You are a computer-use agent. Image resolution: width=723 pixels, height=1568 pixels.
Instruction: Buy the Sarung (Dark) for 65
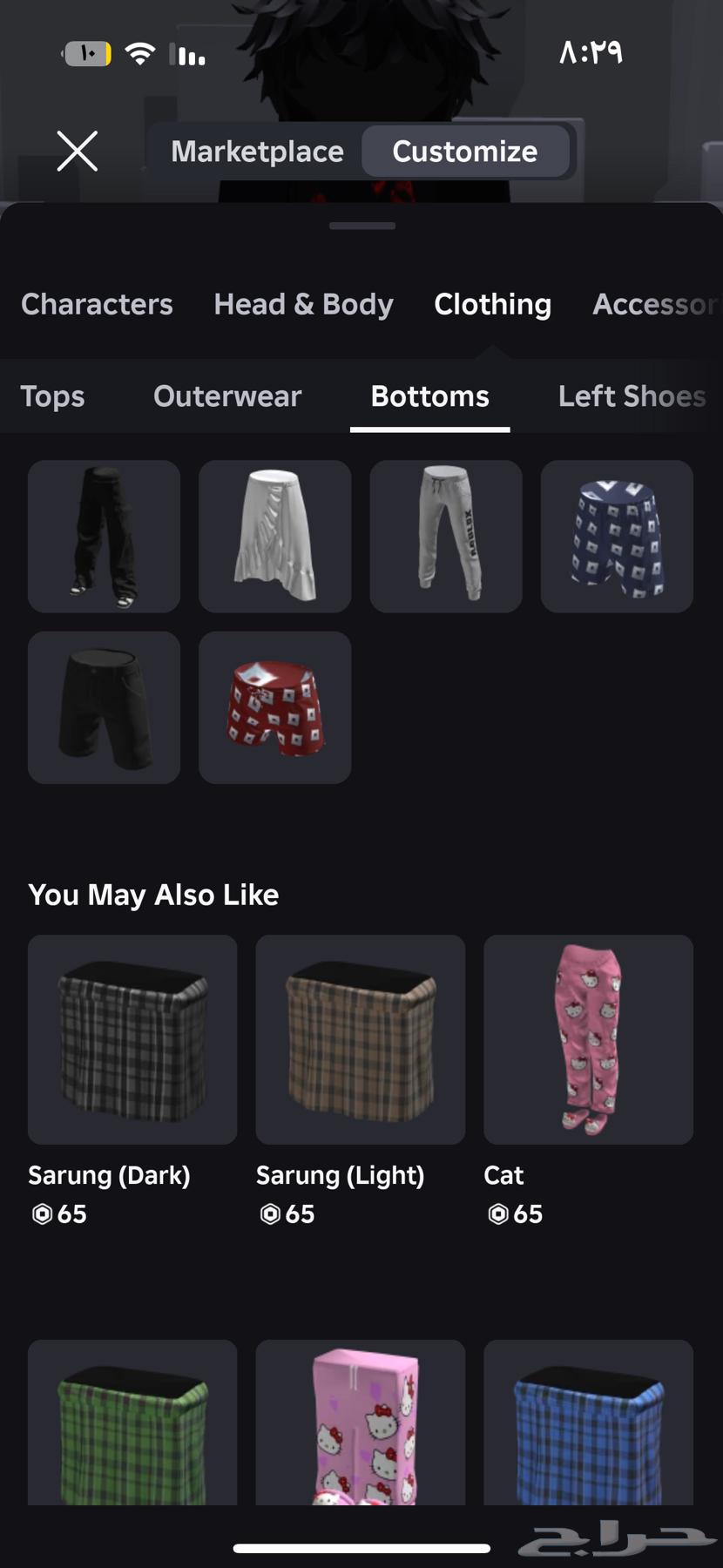[132, 1039]
